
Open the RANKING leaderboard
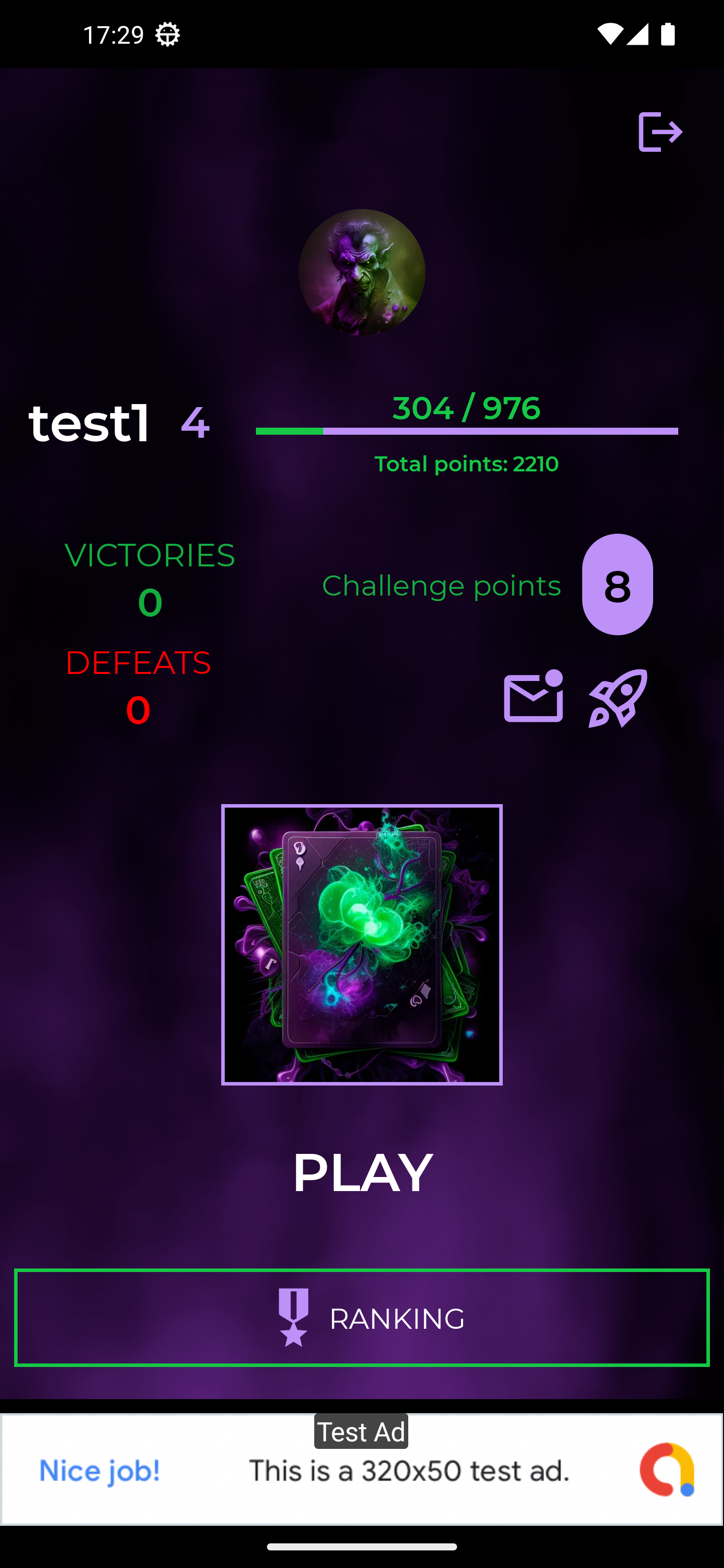[x=361, y=1317]
